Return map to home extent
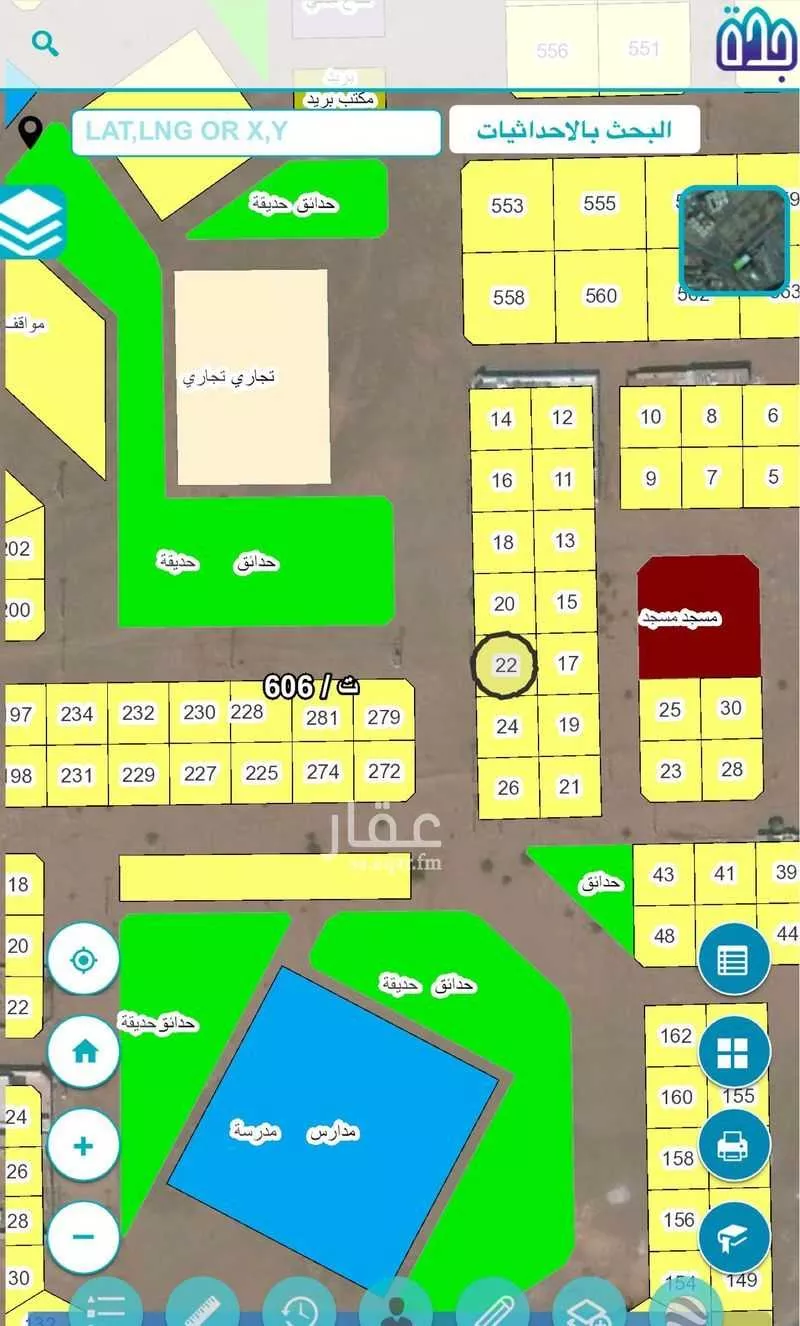The image size is (800, 1326). (x=83, y=1052)
